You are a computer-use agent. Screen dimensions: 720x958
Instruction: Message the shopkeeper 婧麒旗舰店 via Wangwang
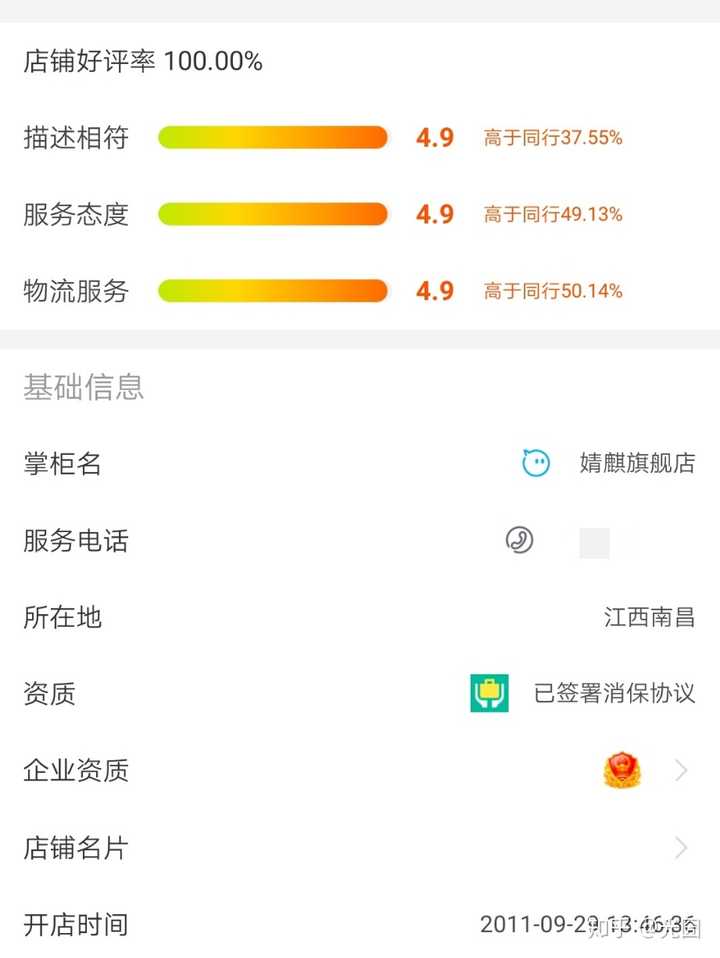pos(536,463)
